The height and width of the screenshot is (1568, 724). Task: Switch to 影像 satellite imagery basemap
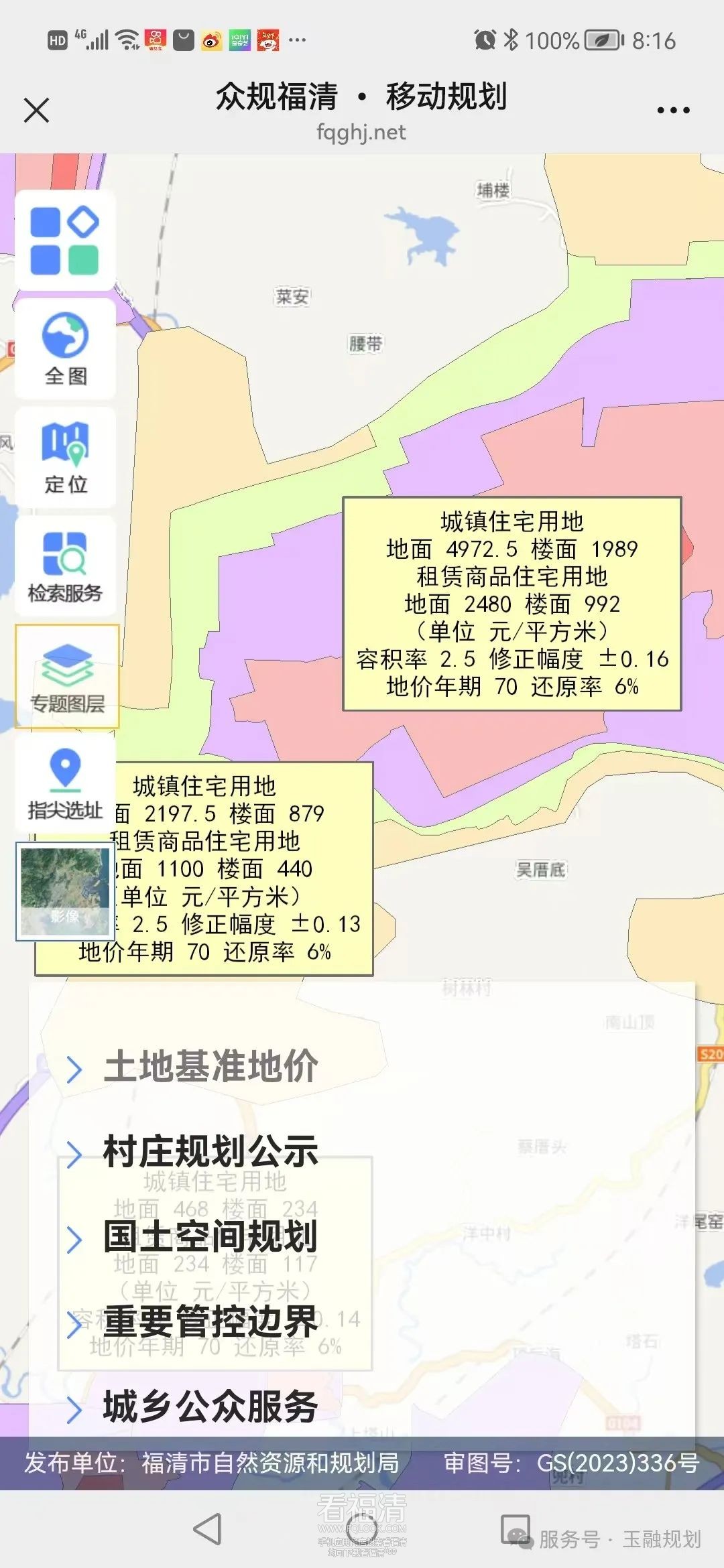pyautogui.click(x=65, y=891)
